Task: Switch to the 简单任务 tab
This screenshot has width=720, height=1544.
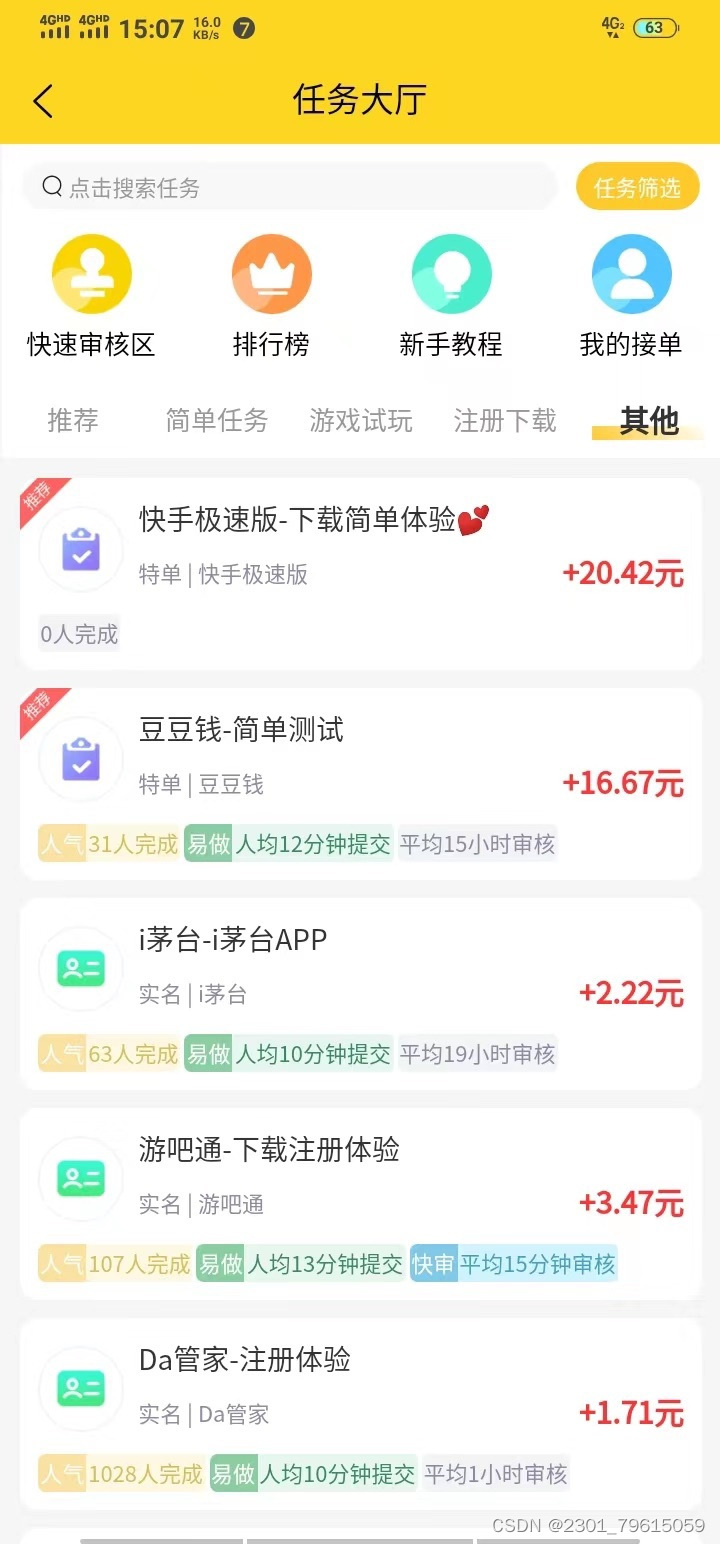Action: [x=217, y=421]
